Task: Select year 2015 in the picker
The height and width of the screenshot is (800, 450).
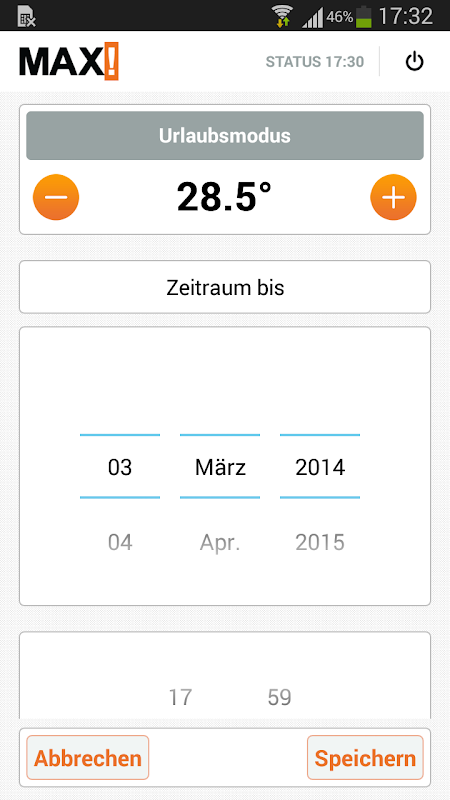Action: (320, 542)
